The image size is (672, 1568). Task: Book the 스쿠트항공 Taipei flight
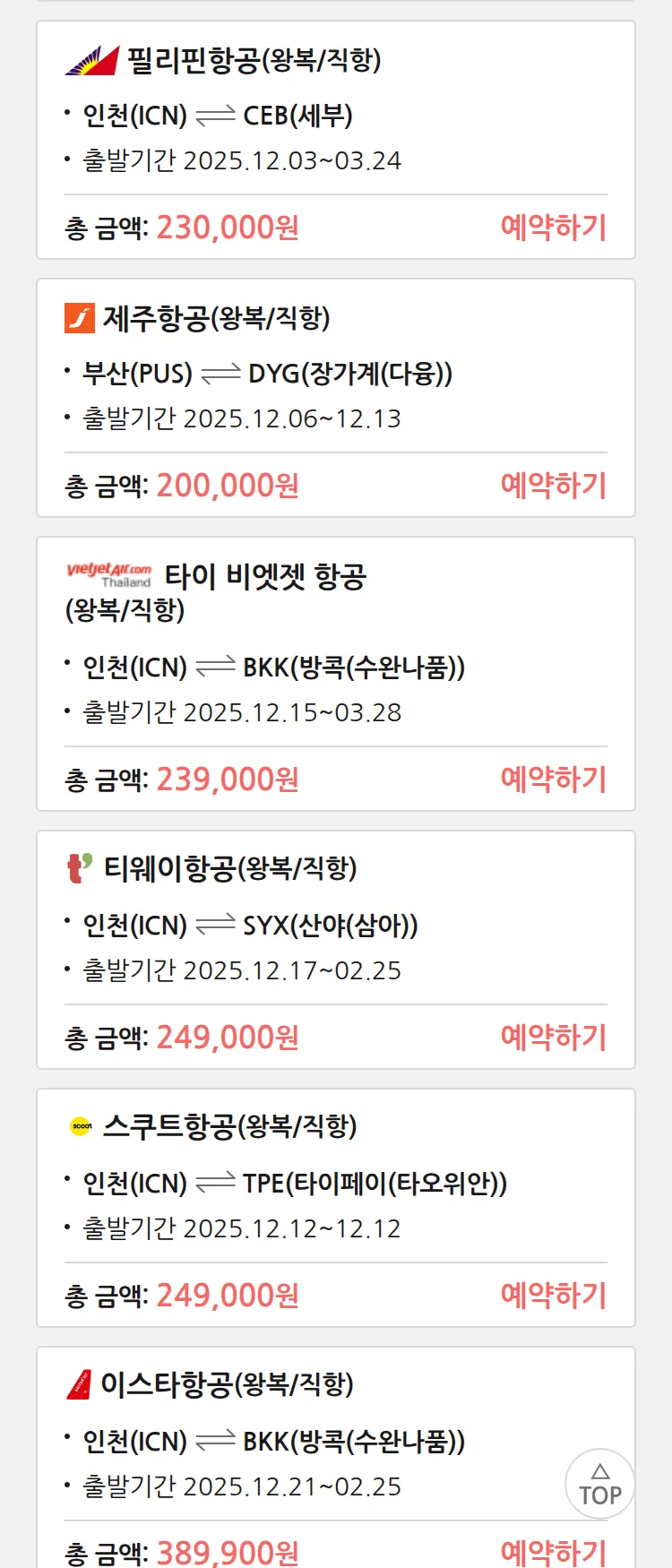click(553, 1296)
